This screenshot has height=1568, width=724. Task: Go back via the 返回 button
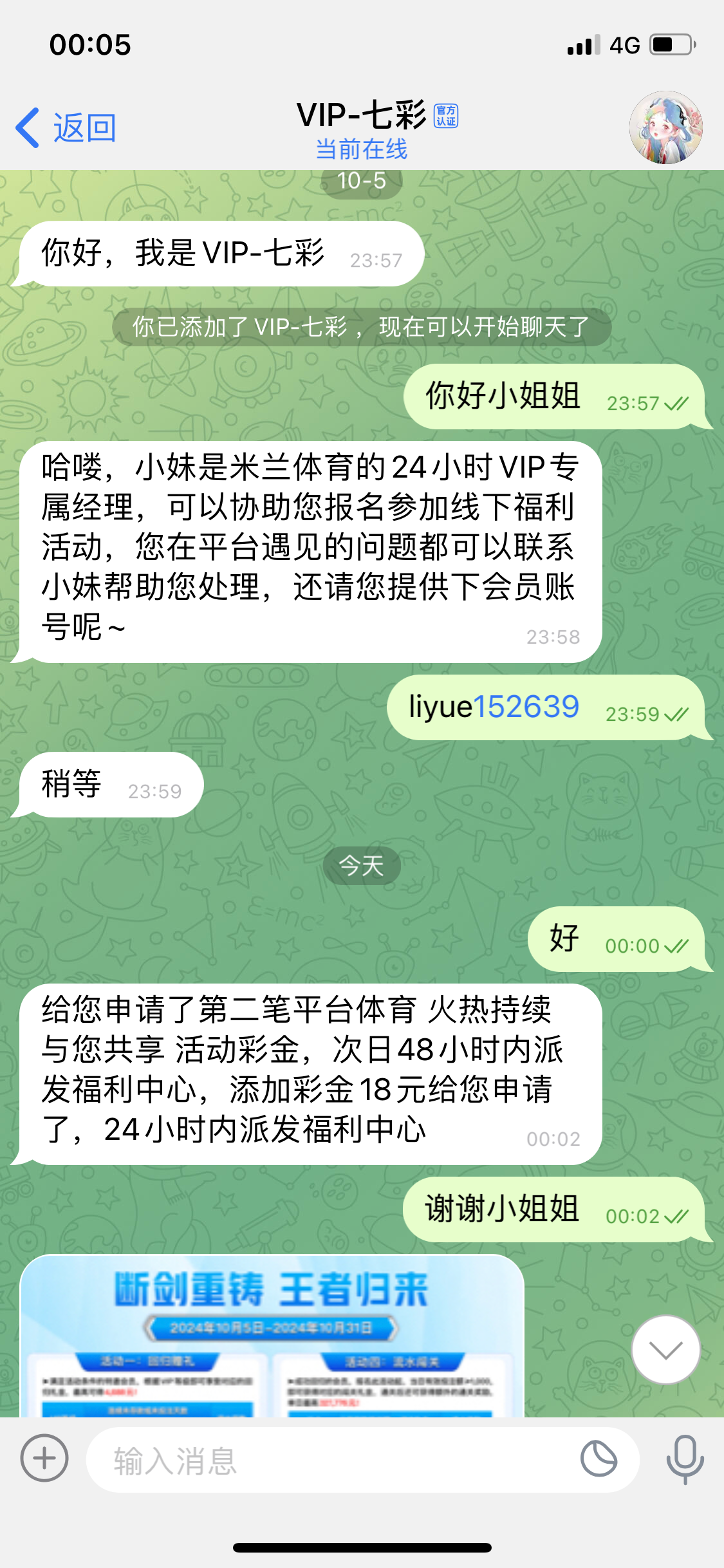66,127
